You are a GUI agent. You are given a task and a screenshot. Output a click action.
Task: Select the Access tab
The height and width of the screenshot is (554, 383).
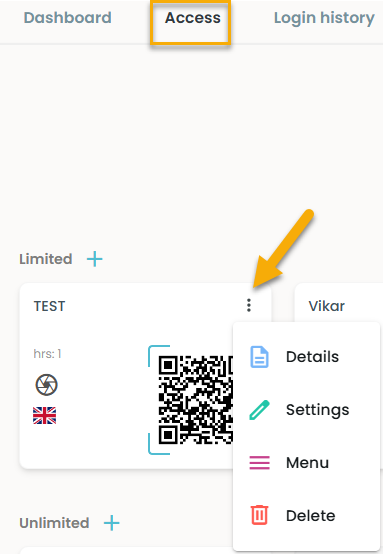[193, 18]
